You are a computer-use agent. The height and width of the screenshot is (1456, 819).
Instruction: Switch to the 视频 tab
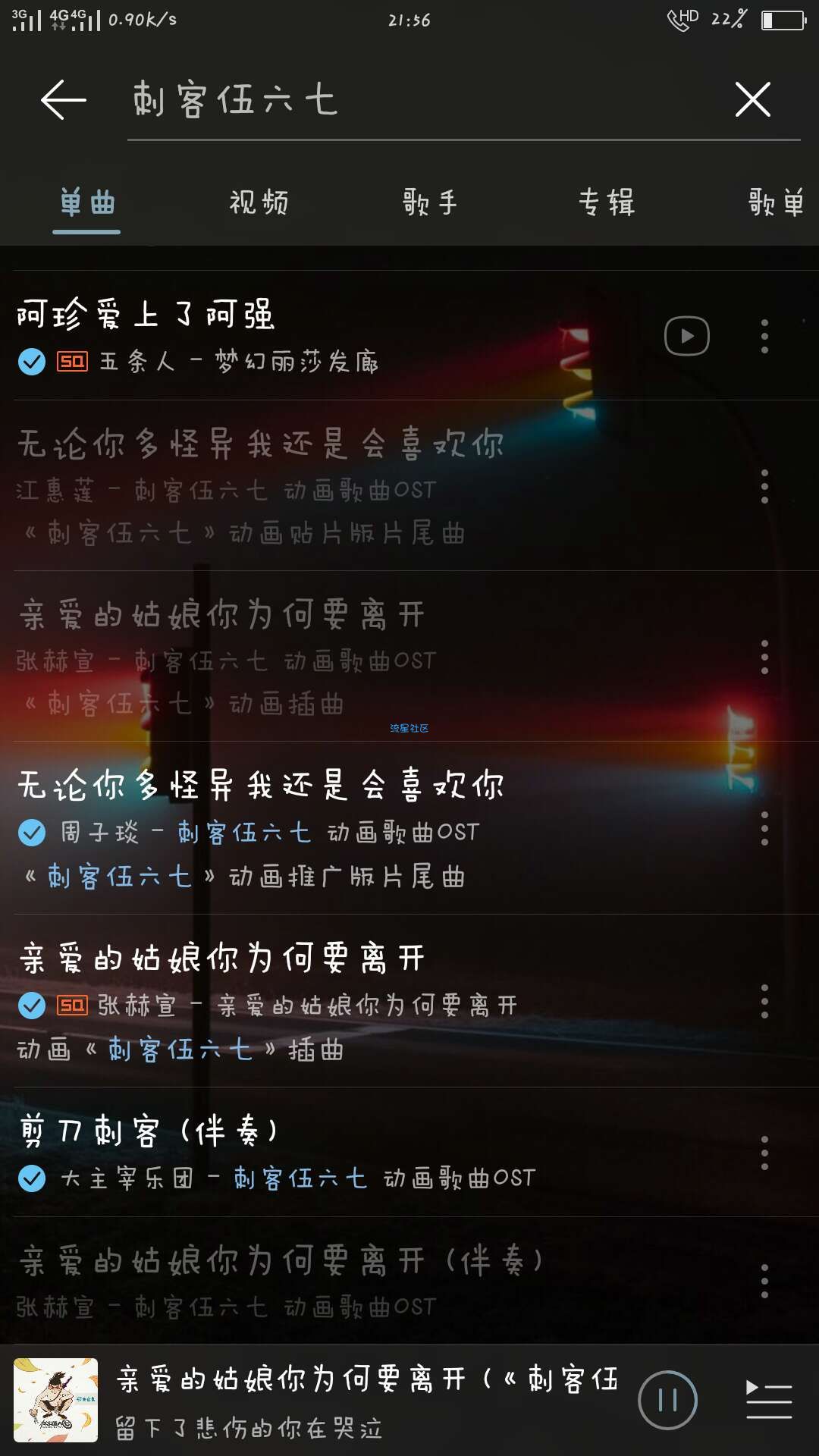point(259,203)
